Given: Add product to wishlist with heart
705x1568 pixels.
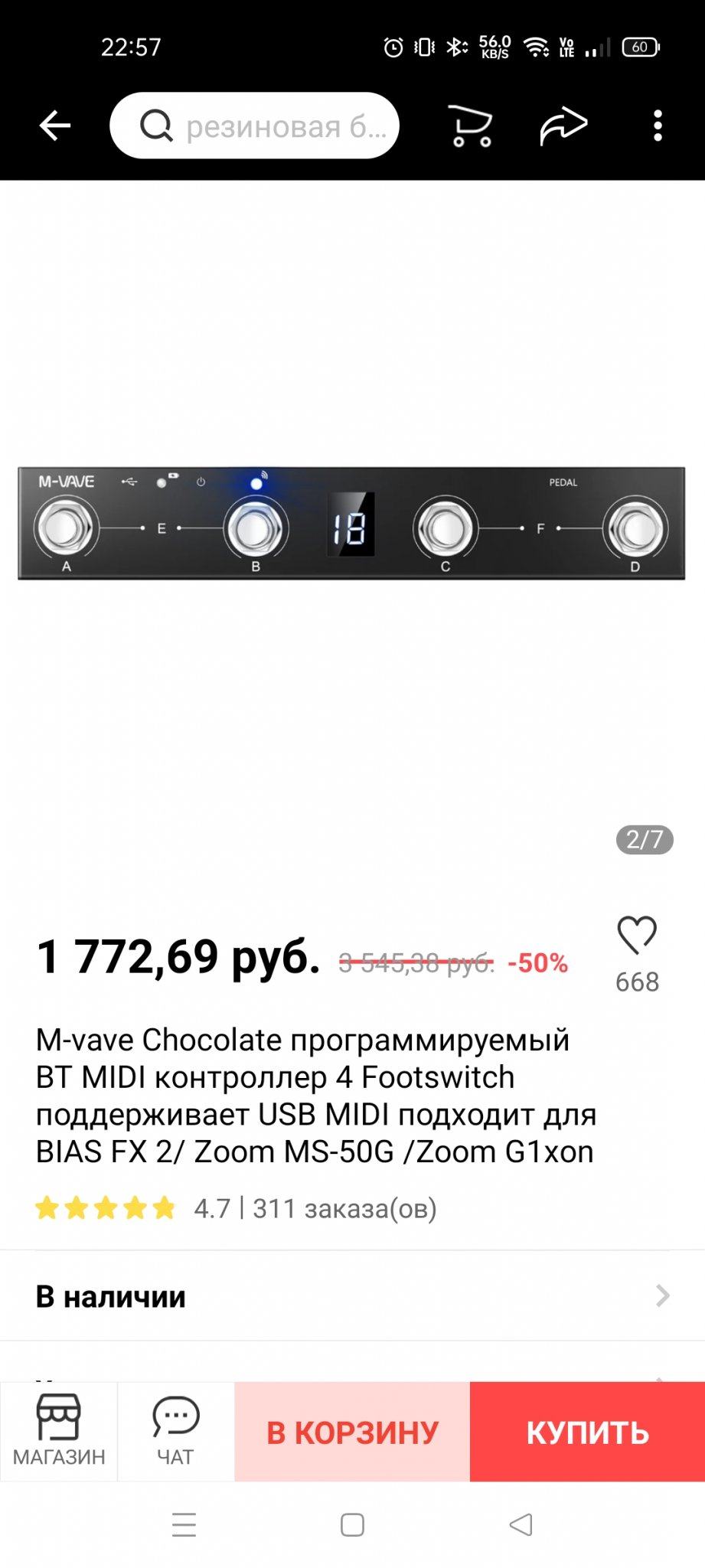Looking at the screenshot, I should coord(637,936).
